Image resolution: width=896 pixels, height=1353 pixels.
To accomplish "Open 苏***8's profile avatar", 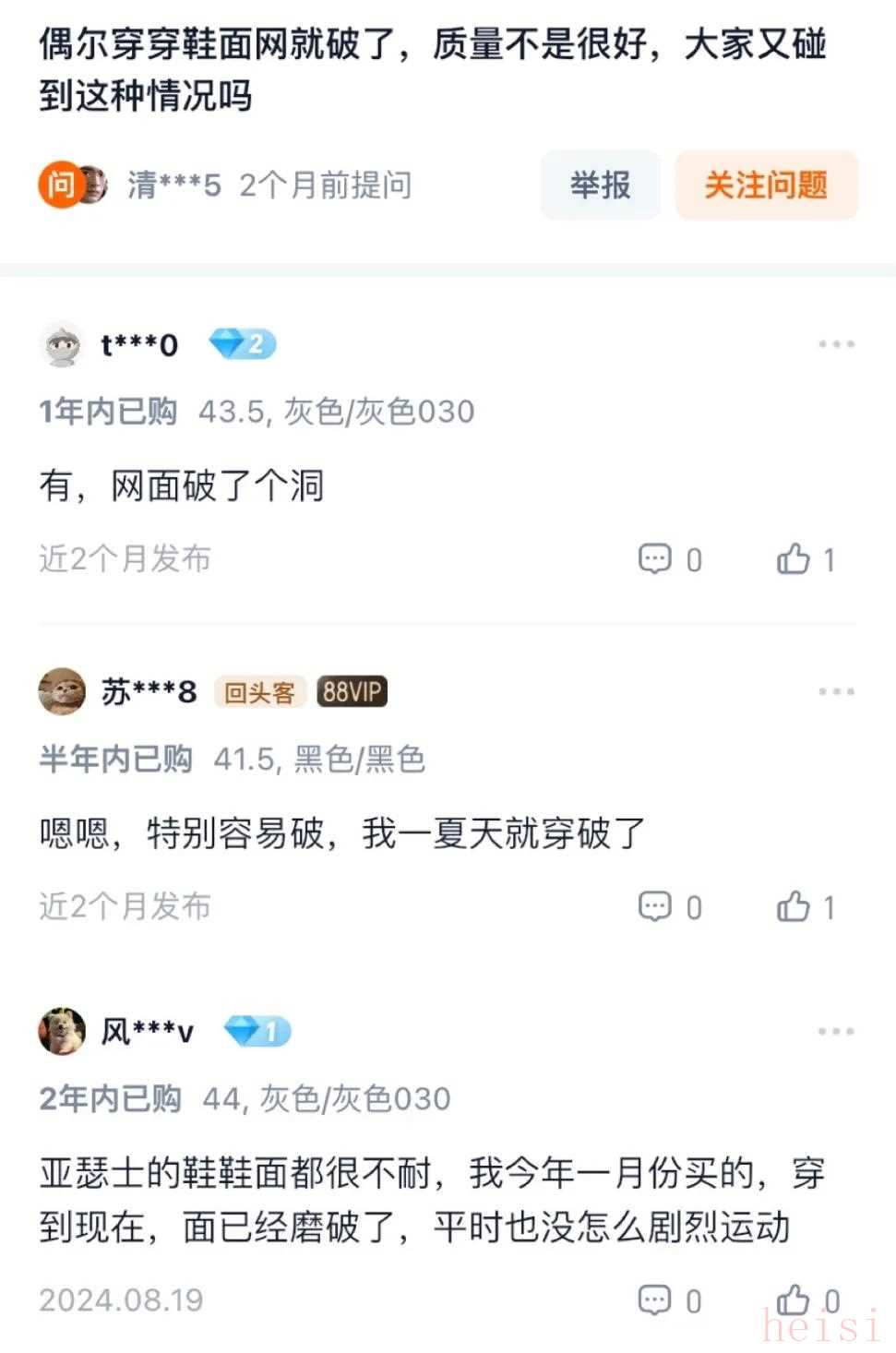I will 62,691.
